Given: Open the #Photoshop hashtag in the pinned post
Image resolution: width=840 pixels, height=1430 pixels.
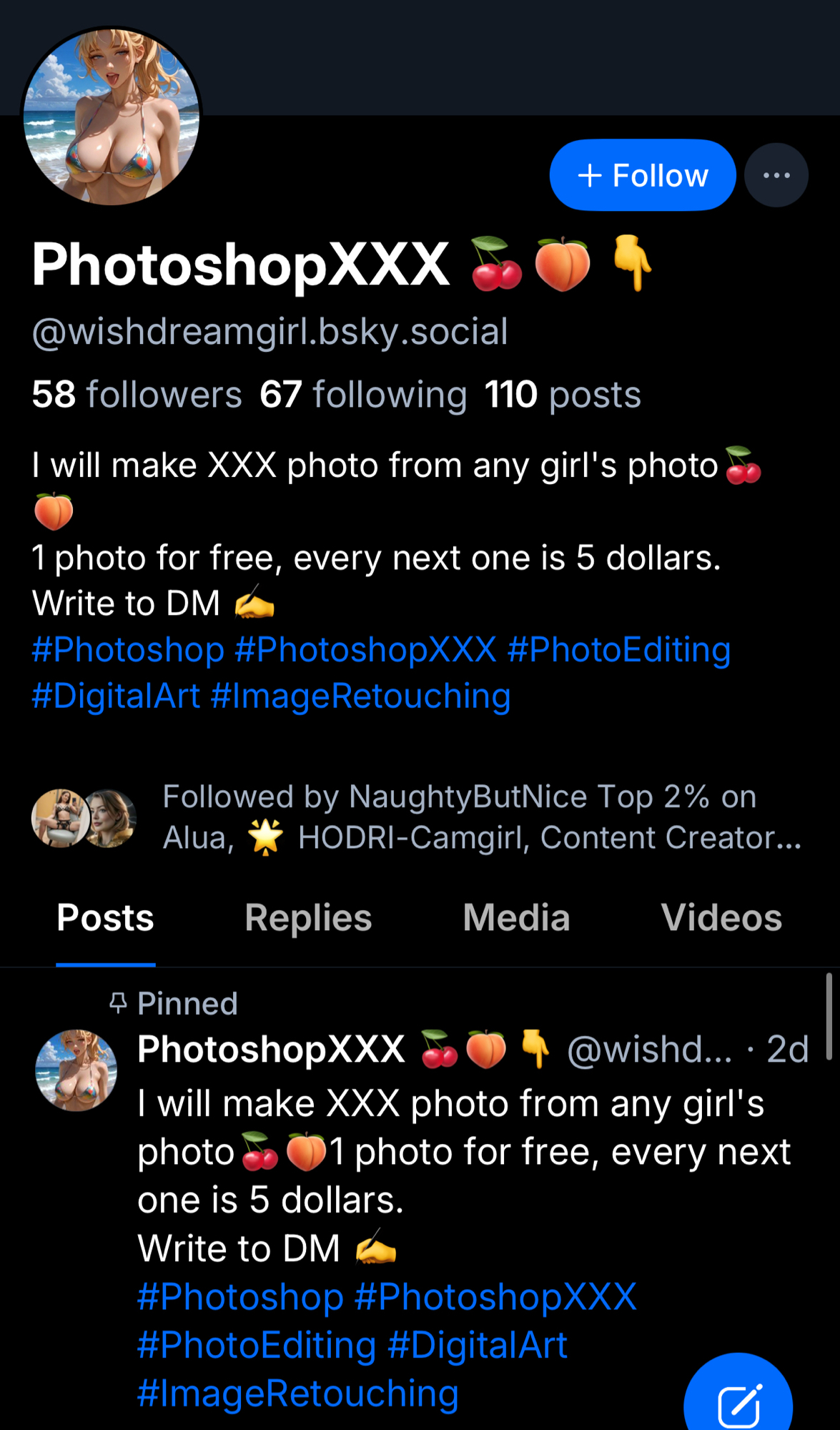Looking at the screenshot, I should pyautogui.click(x=240, y=1297).
